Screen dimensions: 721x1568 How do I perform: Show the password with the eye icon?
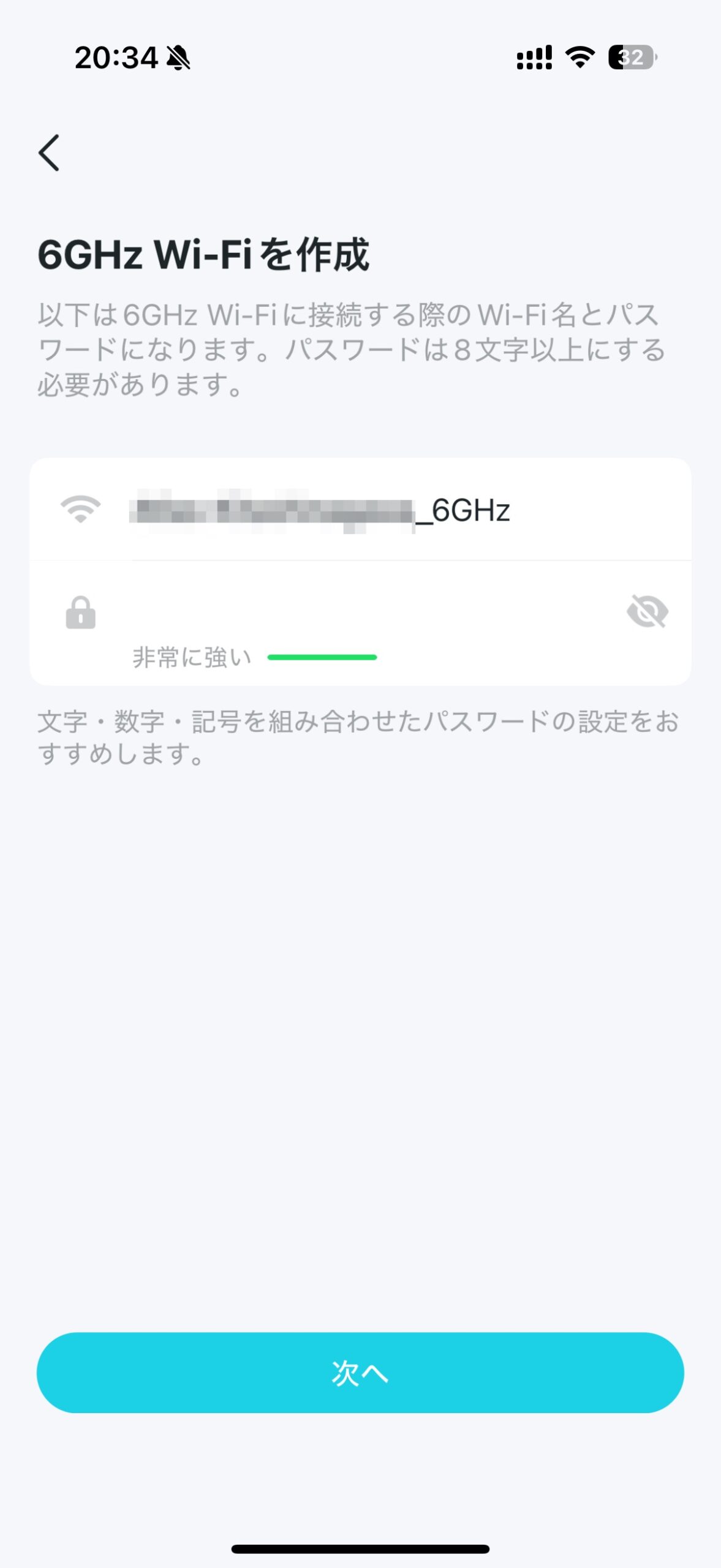pos(647,612)
